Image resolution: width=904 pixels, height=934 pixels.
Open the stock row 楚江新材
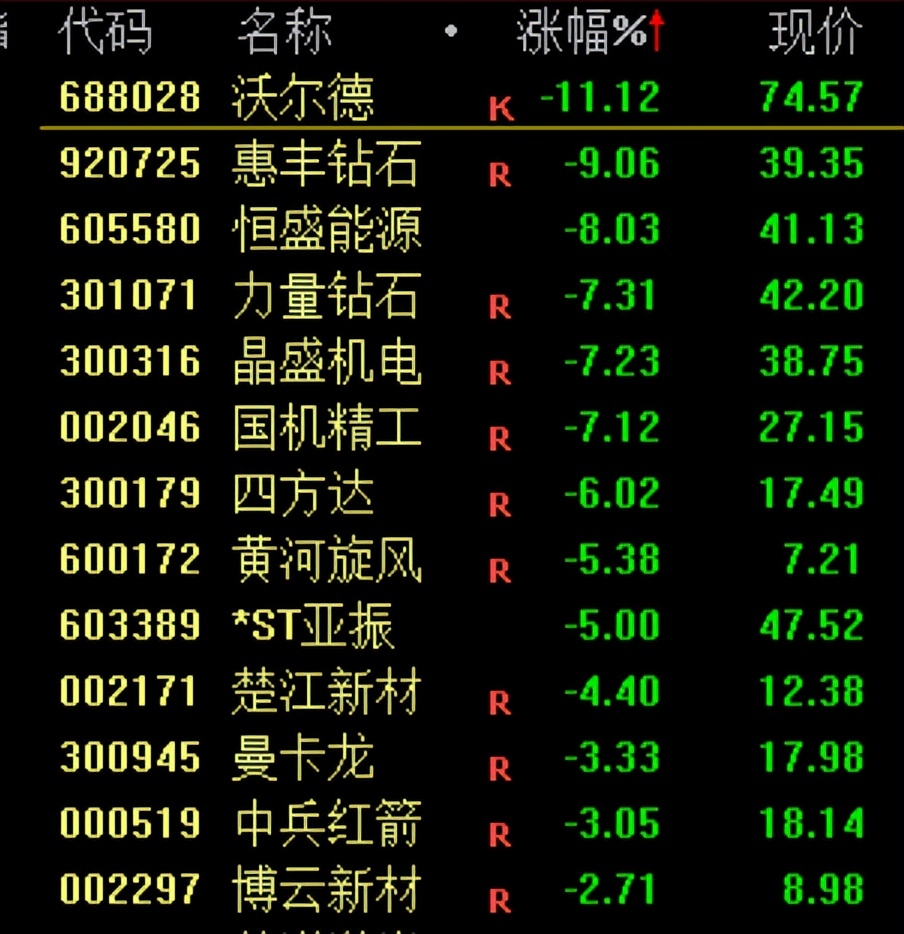click(x=326, y=692)
